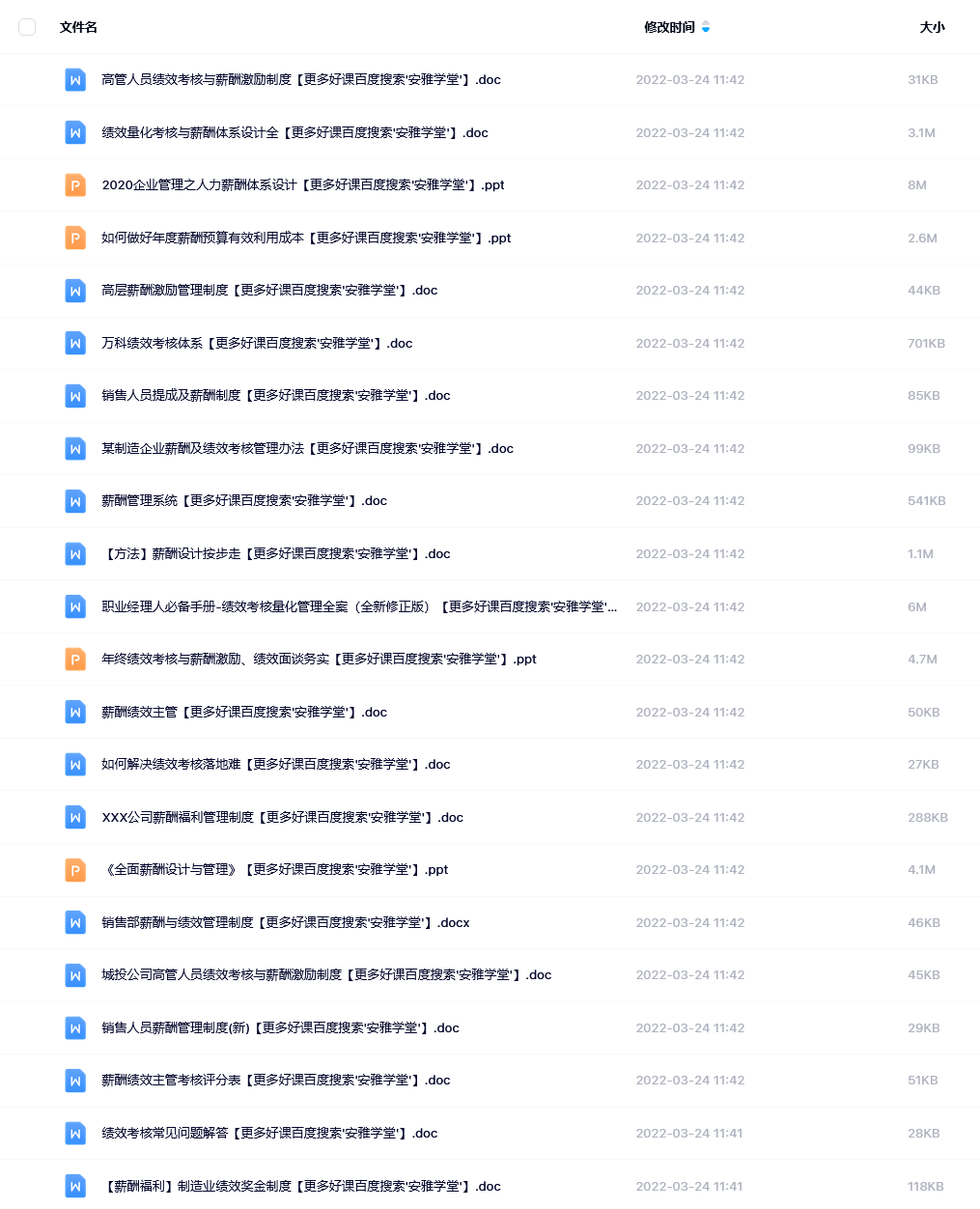
Task: Open XXX公司薪酬福利管理制度 doc
Action: point(282,818)
